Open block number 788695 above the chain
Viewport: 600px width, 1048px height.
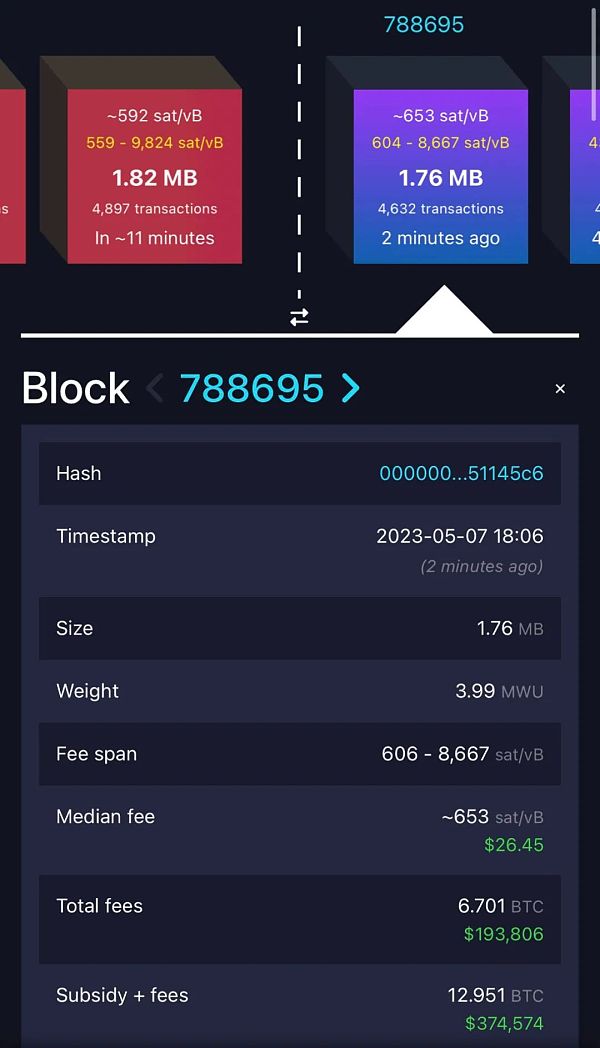pos(424,25)
